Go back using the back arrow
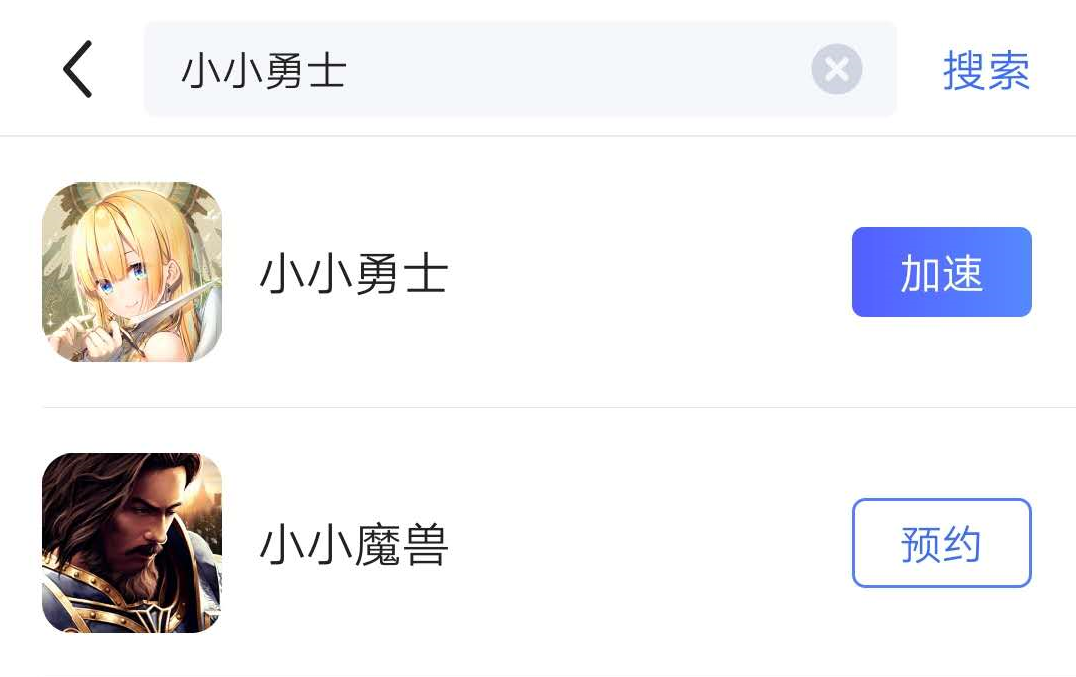Viewport: 1076px width, 677px height. 77,69
